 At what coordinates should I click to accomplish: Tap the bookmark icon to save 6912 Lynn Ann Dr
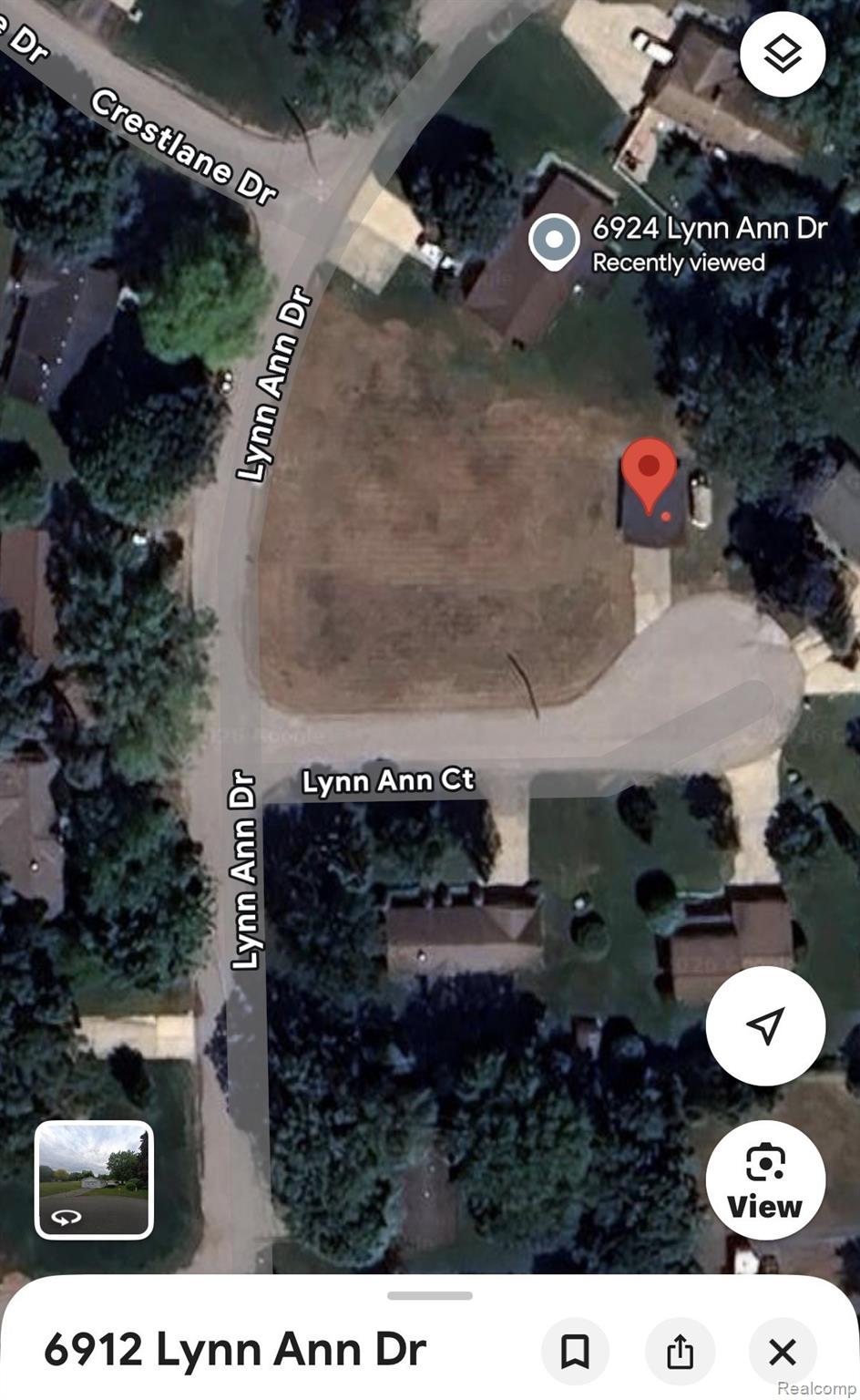577,1352
